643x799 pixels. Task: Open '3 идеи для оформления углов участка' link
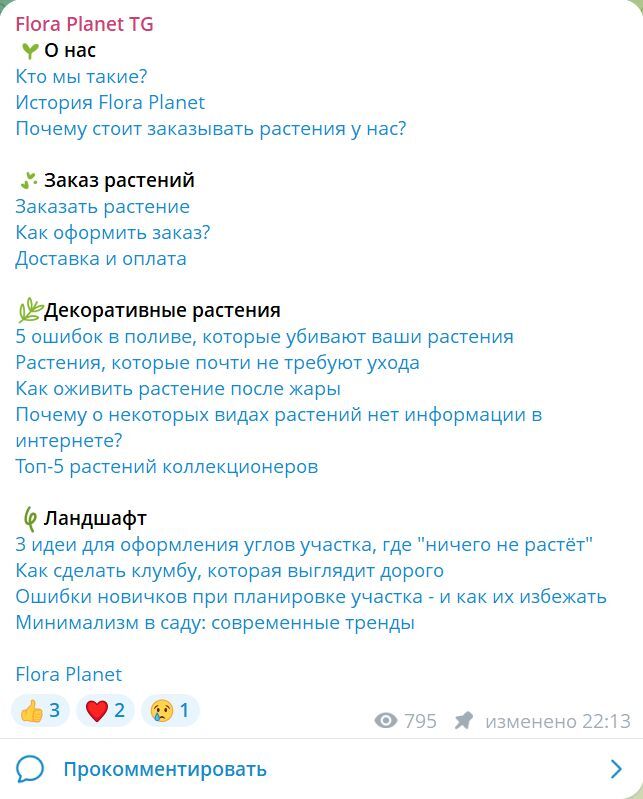(304, 544)
